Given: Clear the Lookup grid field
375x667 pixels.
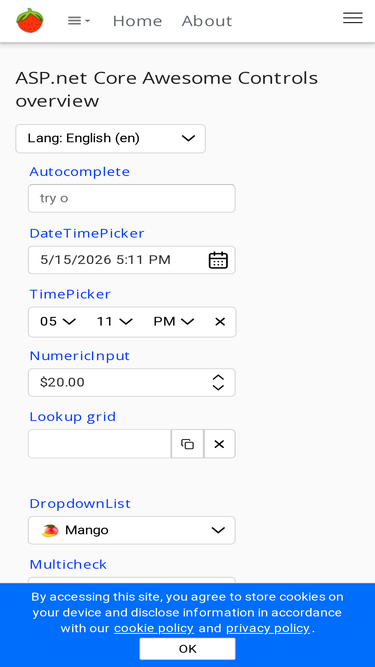Looking at the screenshot, I should point(219,444).
